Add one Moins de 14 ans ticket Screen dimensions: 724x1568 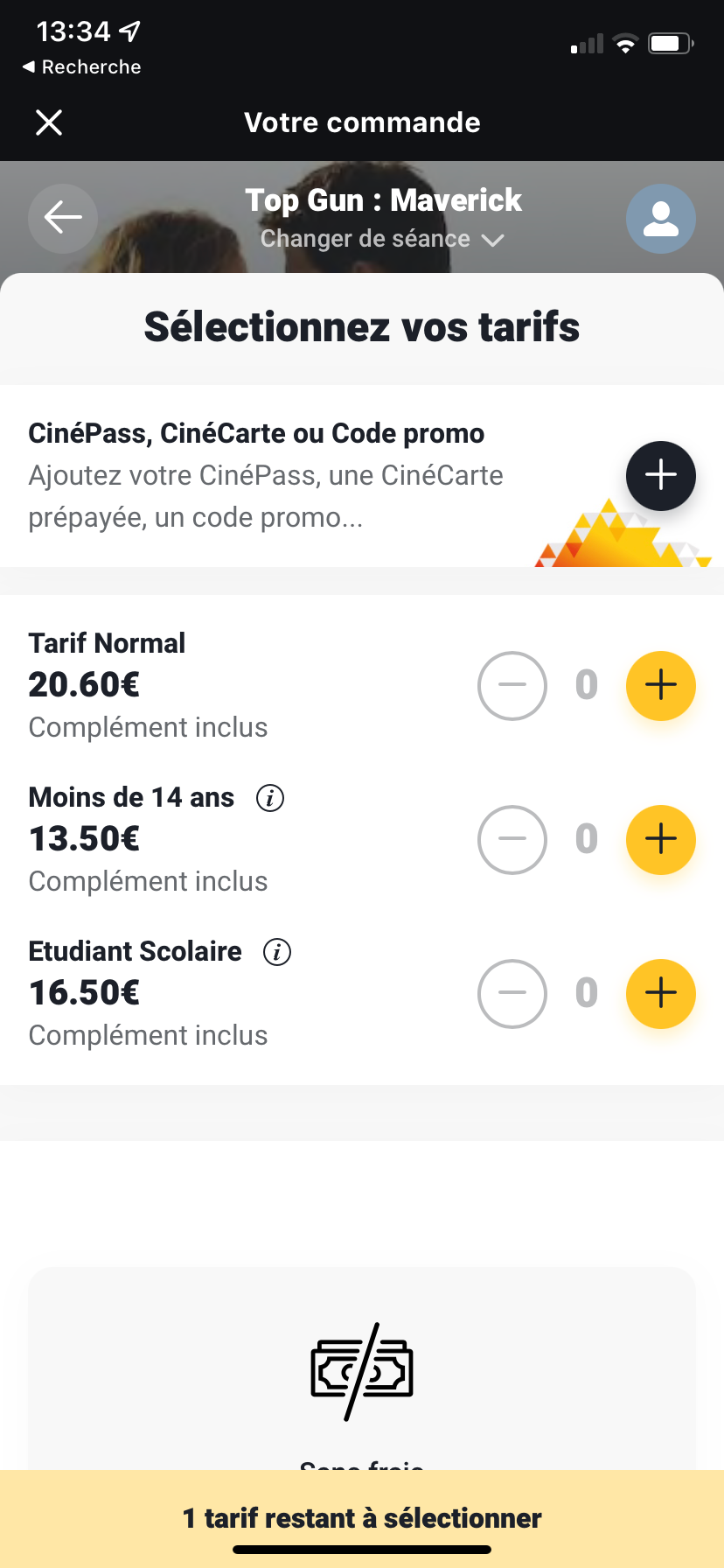661,839
